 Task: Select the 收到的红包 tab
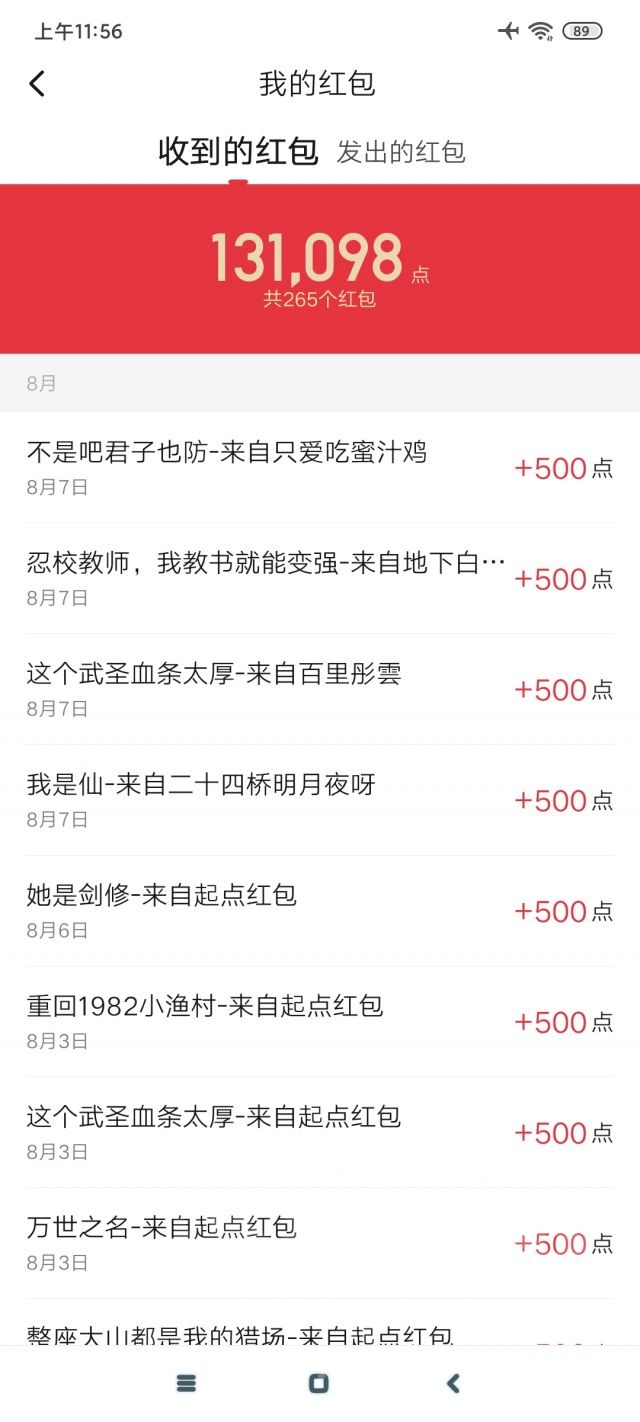click(x=238, y=152)
